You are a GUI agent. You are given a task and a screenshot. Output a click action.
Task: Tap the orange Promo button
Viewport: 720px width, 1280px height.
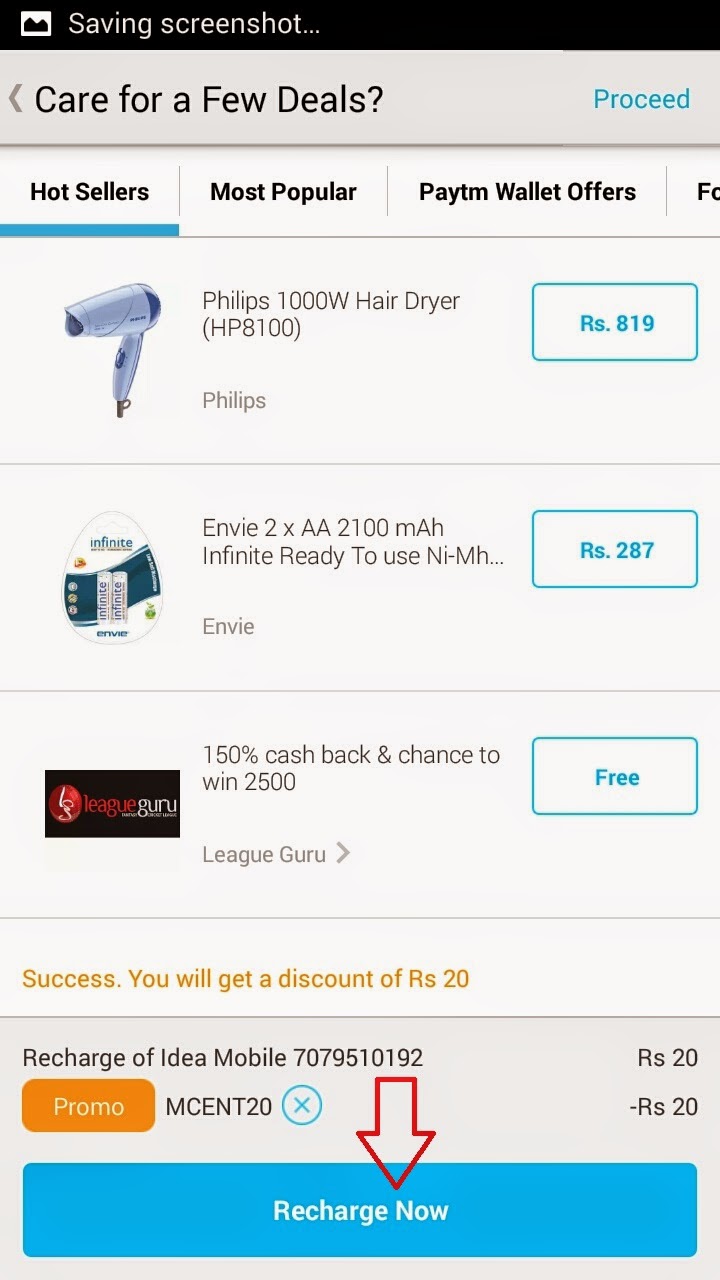pos(88,1106)
